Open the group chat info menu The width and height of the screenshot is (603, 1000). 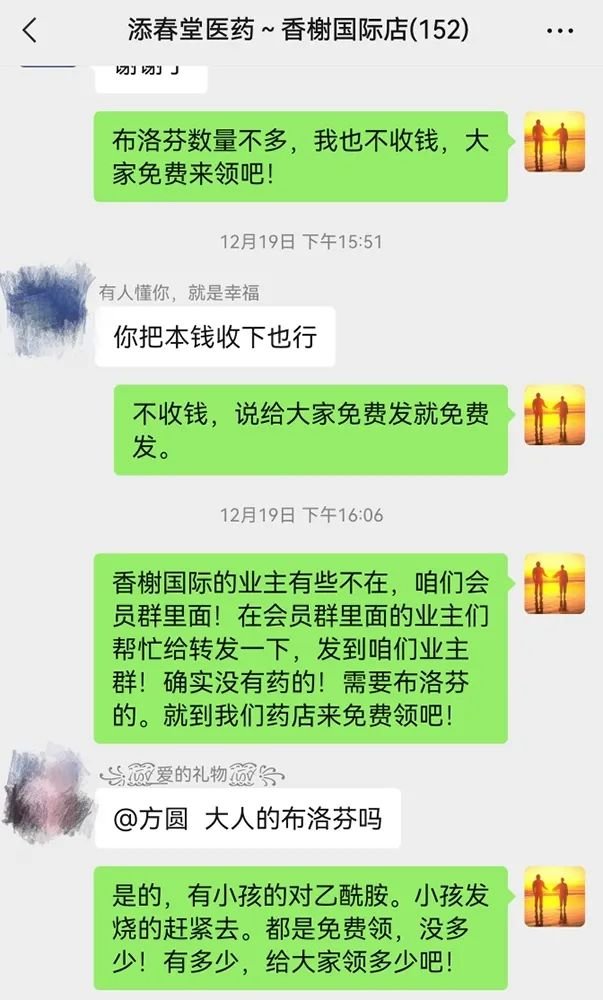pyautogui.click(x=560, y=31)
